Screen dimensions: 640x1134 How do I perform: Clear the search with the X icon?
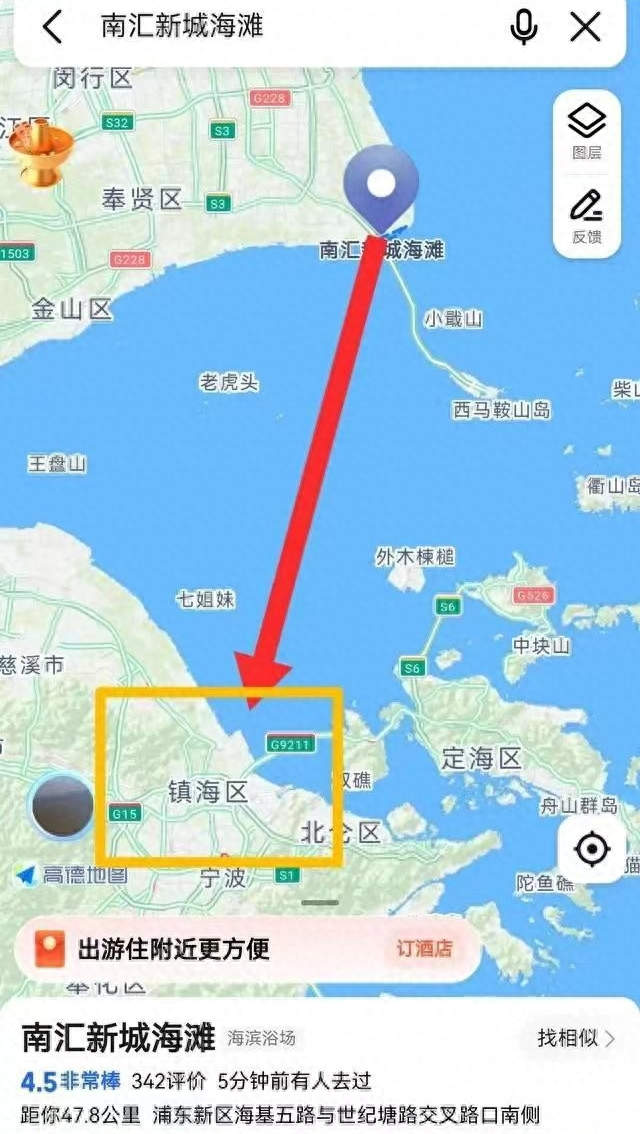(586, 27)
